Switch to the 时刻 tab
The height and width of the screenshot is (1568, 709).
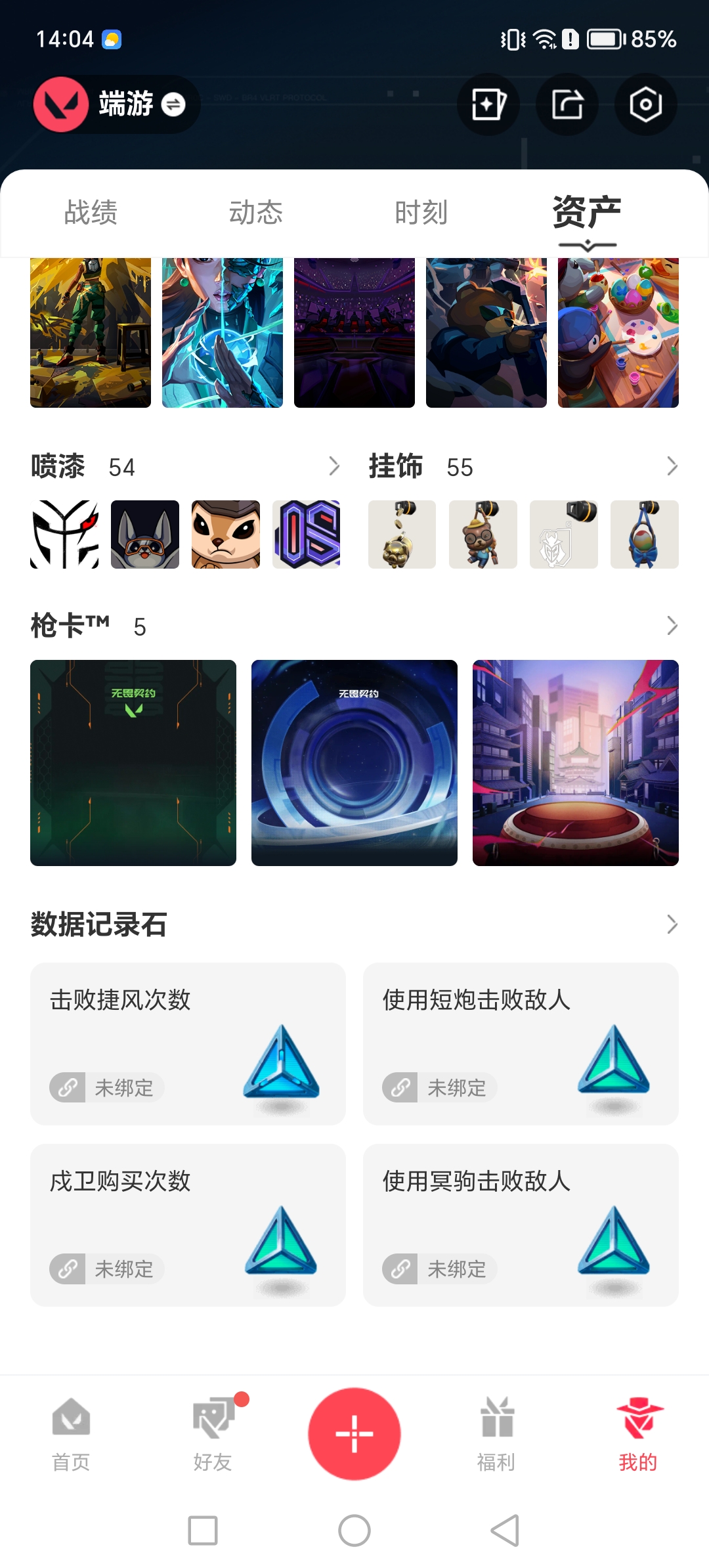click(x=420, y=212)
